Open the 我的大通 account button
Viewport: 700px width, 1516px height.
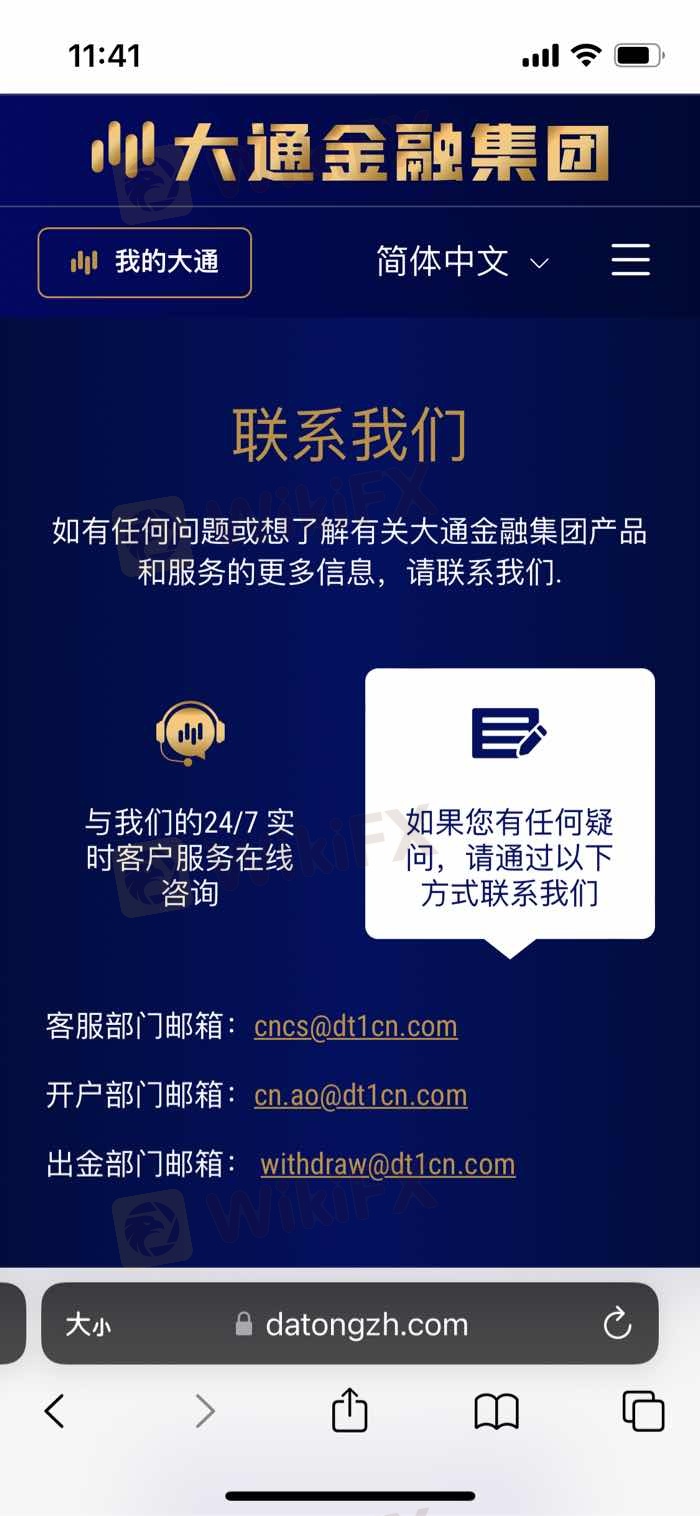click(145, 263)
